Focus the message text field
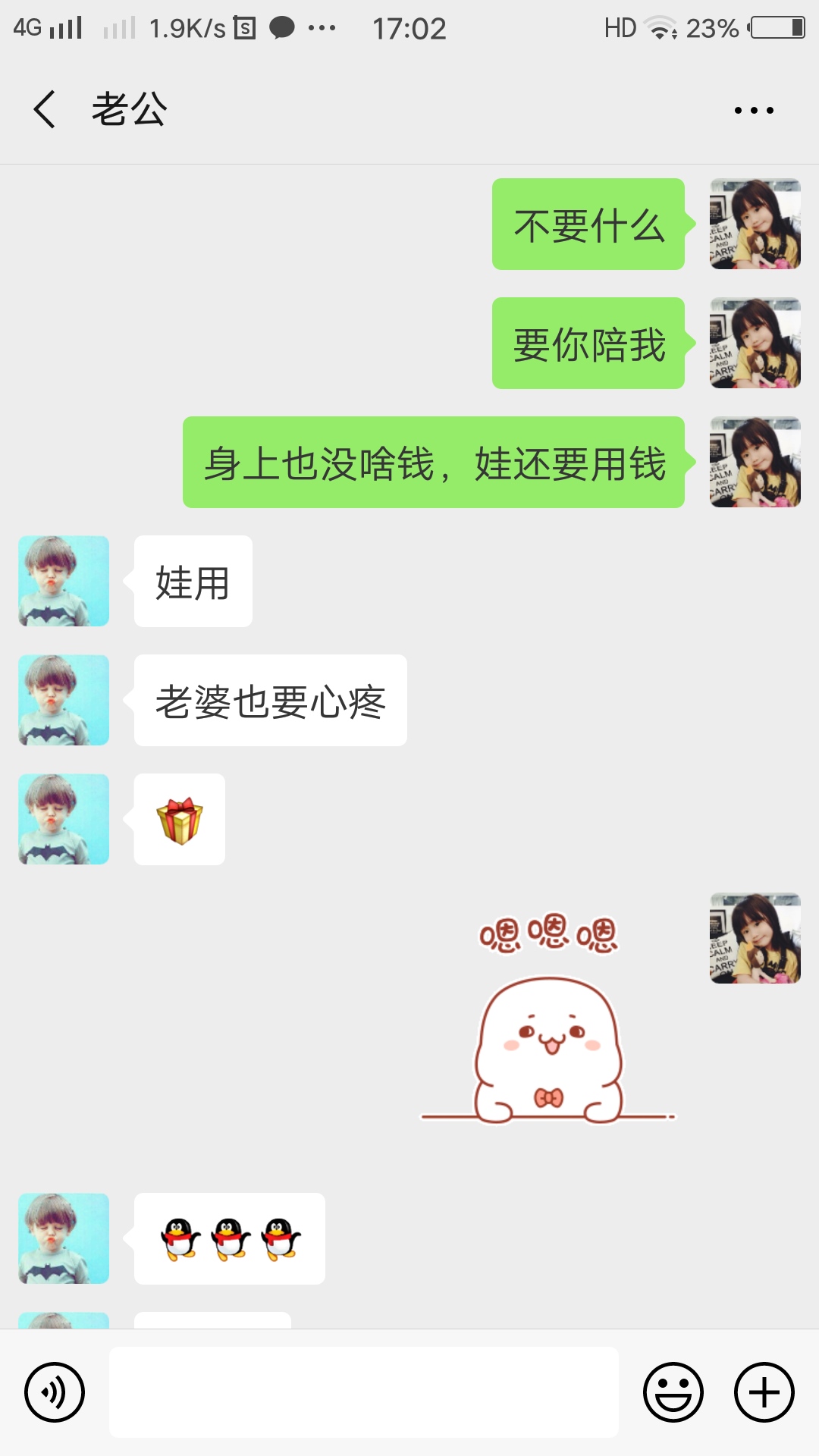 pos(364,1392)
